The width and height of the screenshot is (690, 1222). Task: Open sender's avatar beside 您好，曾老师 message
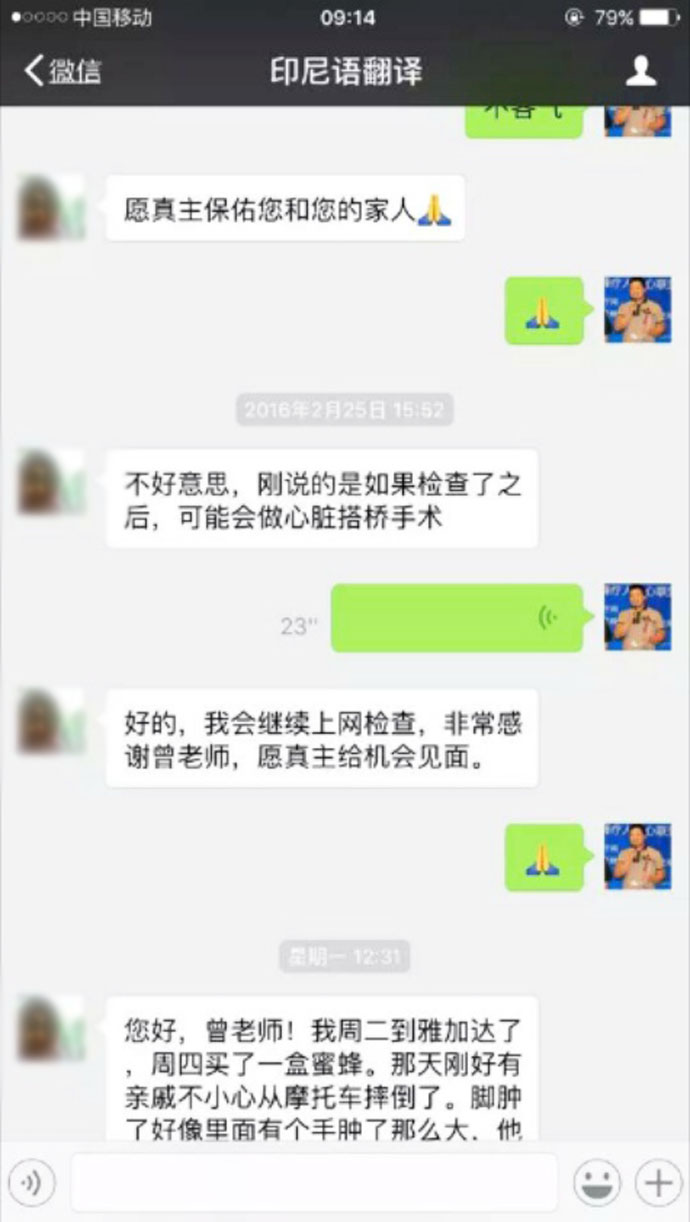click(x=51, y=1028)
